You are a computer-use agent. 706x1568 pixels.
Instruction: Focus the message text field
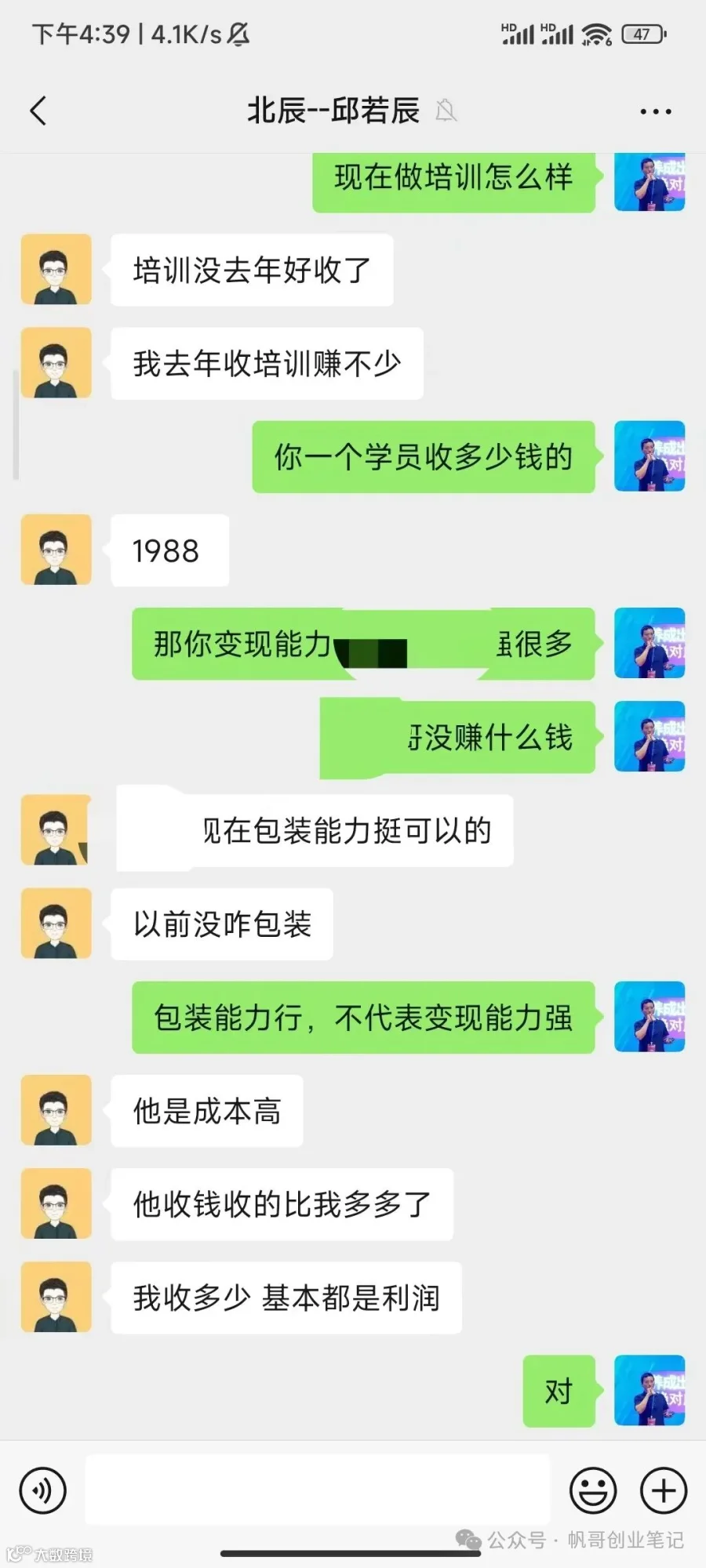tap(318, 1490)
